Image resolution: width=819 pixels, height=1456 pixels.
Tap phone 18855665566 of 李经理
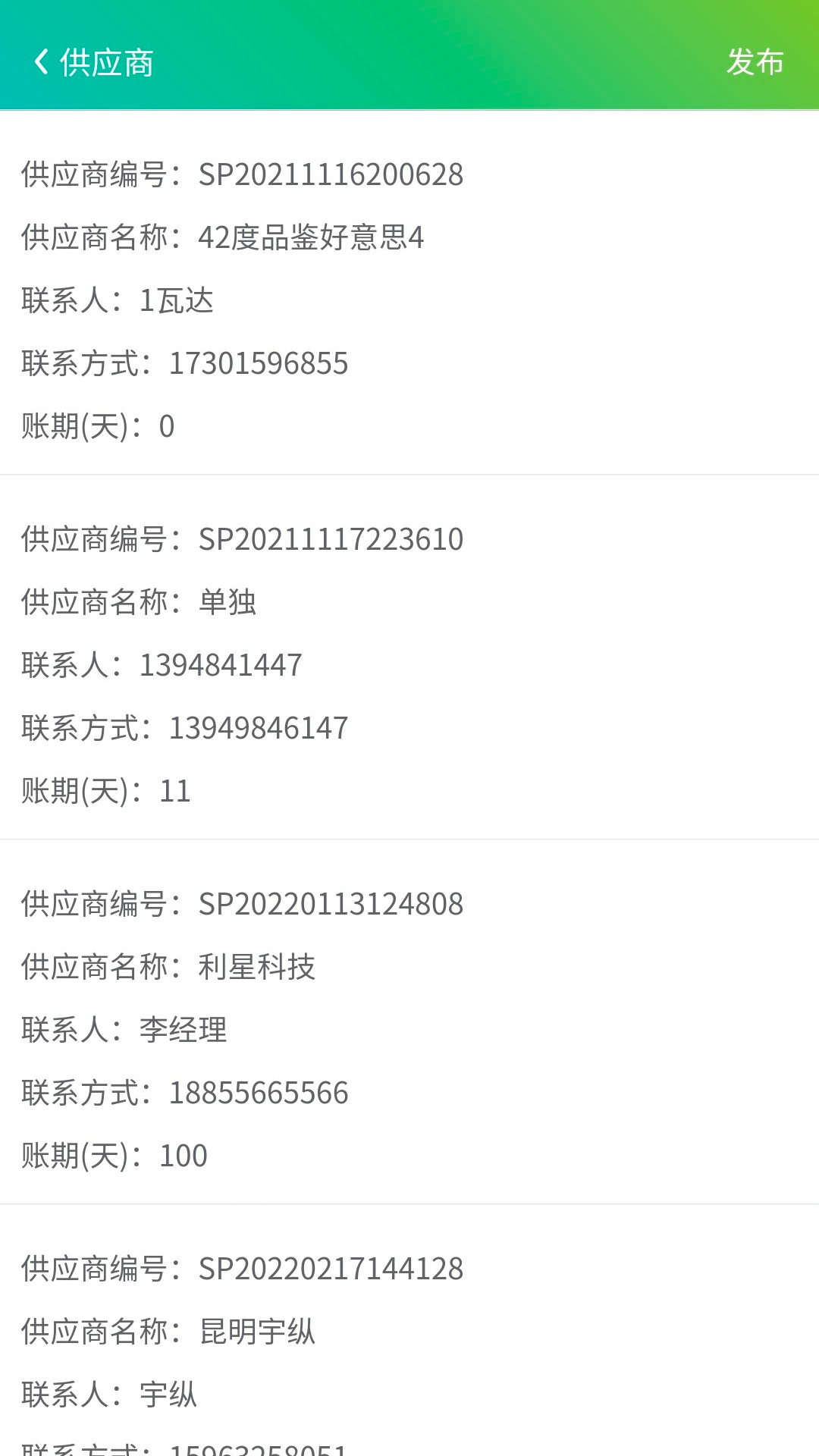[256, 1093]
